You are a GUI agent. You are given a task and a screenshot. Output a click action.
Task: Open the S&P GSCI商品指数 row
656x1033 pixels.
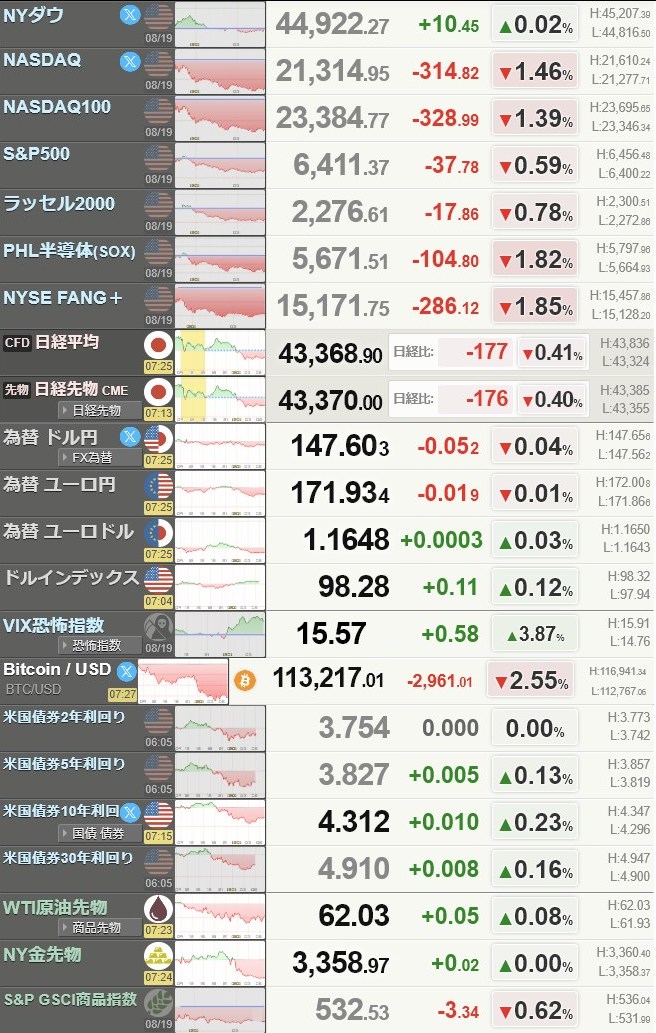click(x=69, y=999)
